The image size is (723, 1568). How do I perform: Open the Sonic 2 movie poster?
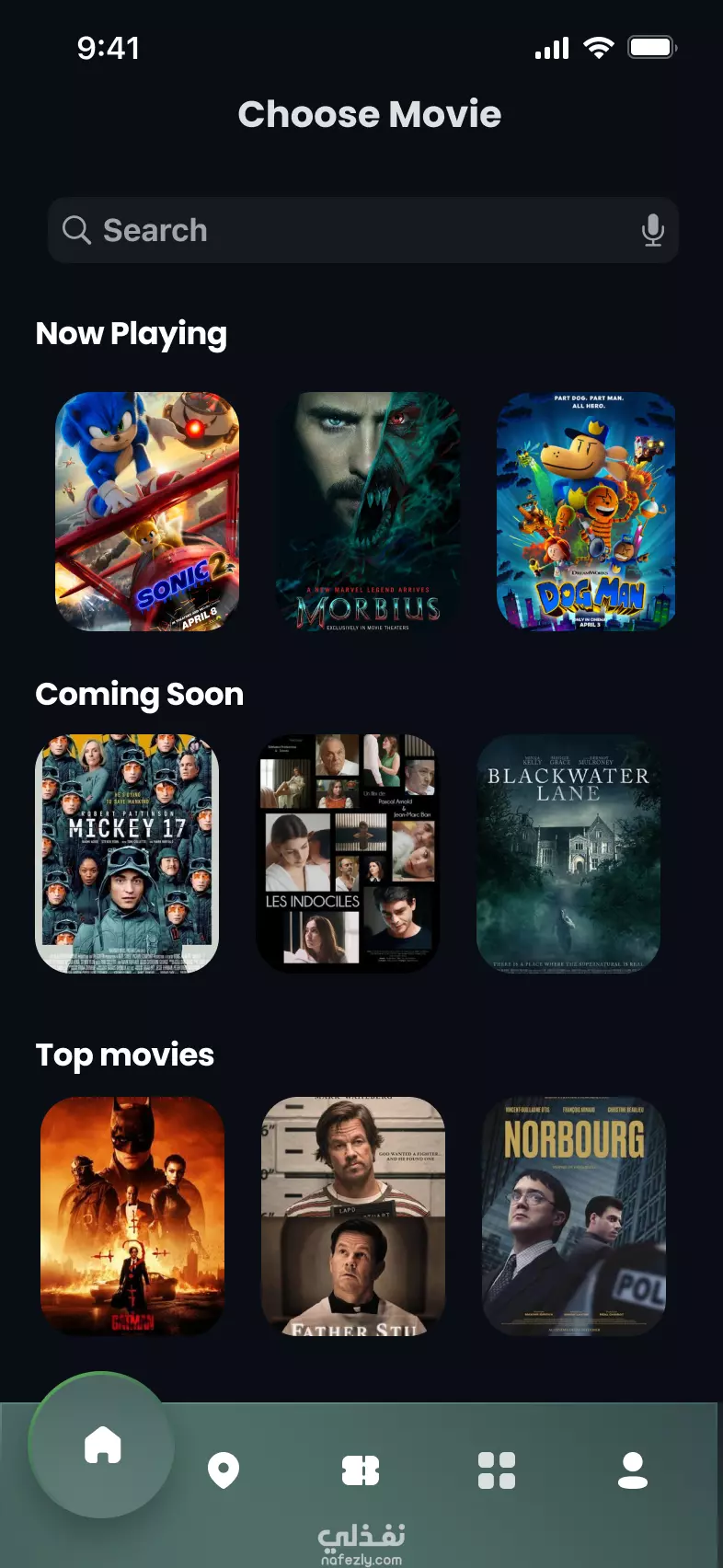[x=147, y=512]
